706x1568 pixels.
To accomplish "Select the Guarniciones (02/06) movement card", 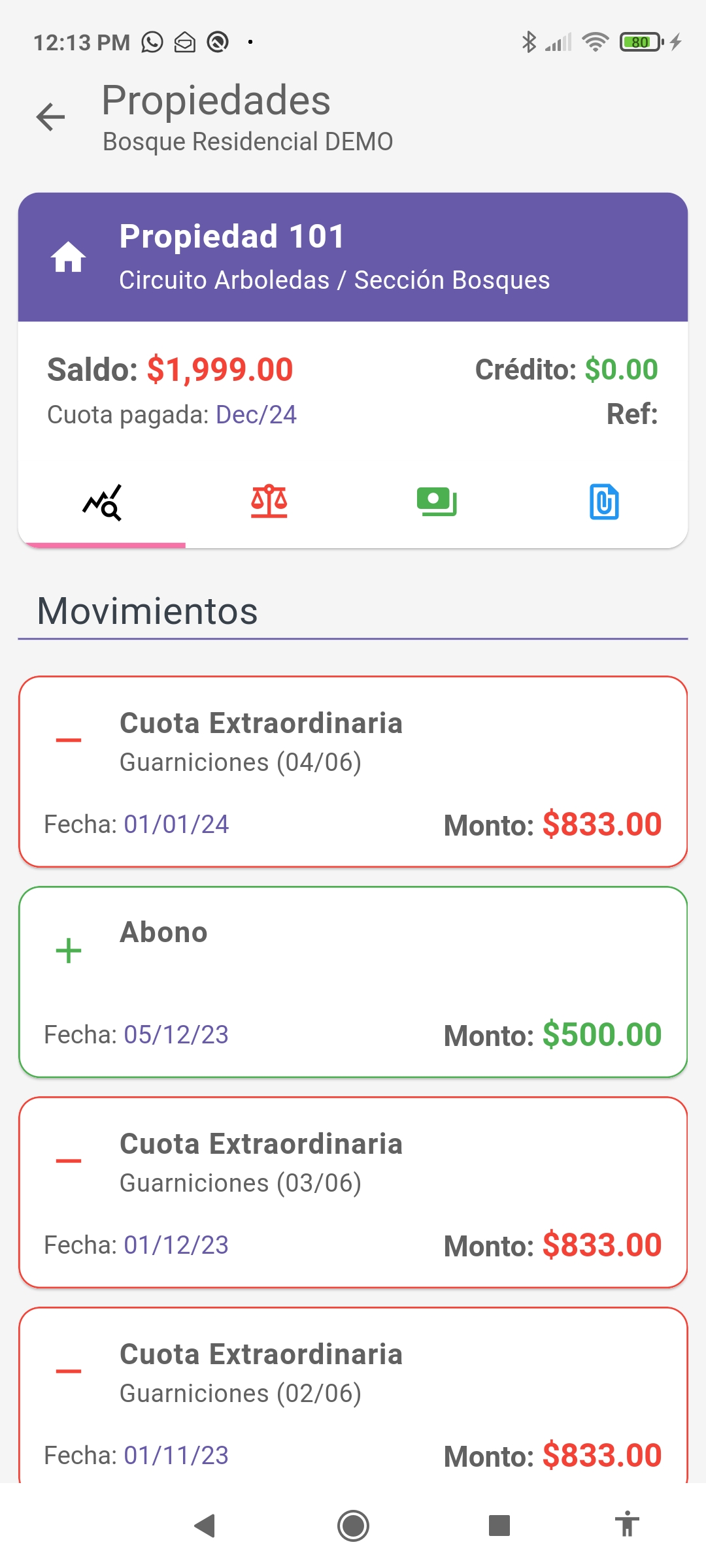I will (353, 1395).
